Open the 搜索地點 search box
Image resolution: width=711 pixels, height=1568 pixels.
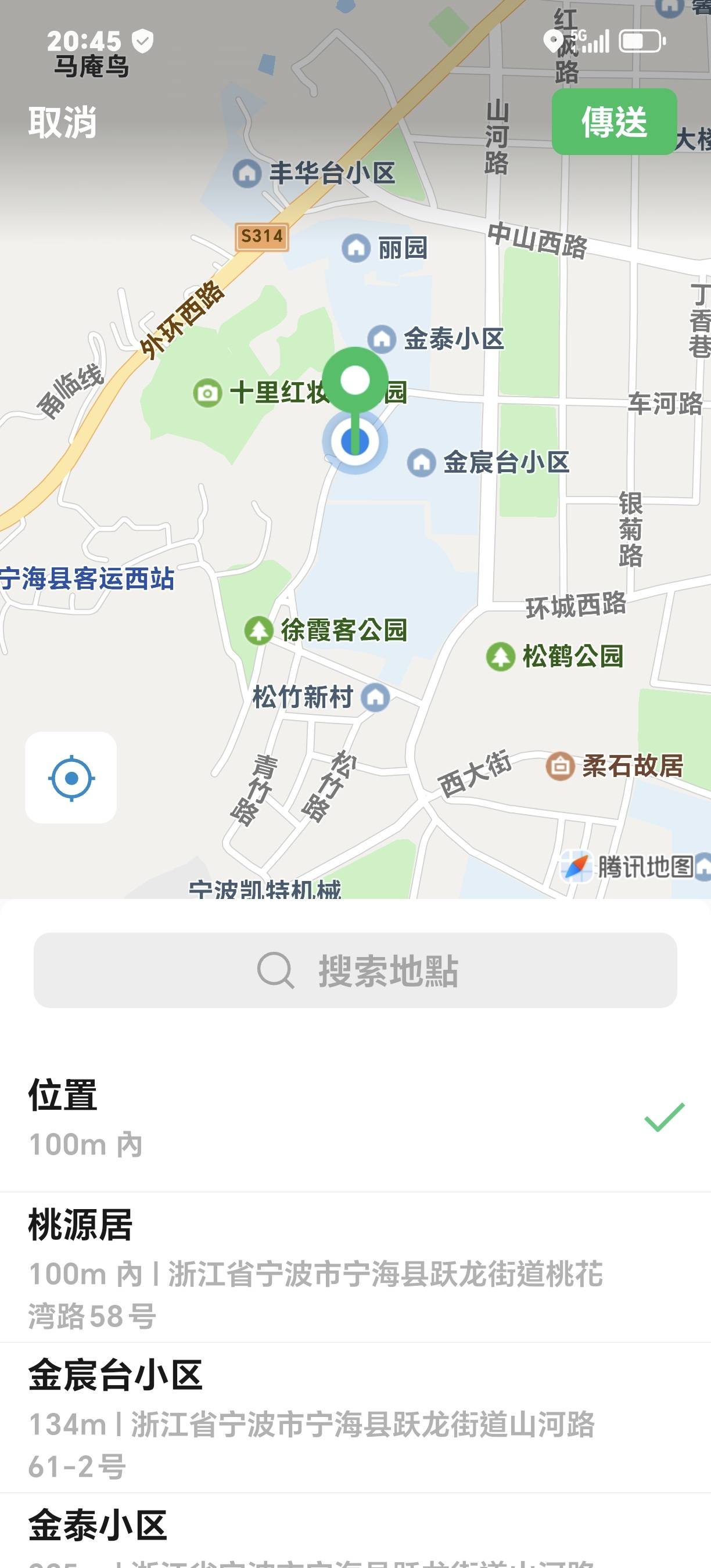pyautogui.click(x=355, y=970)
